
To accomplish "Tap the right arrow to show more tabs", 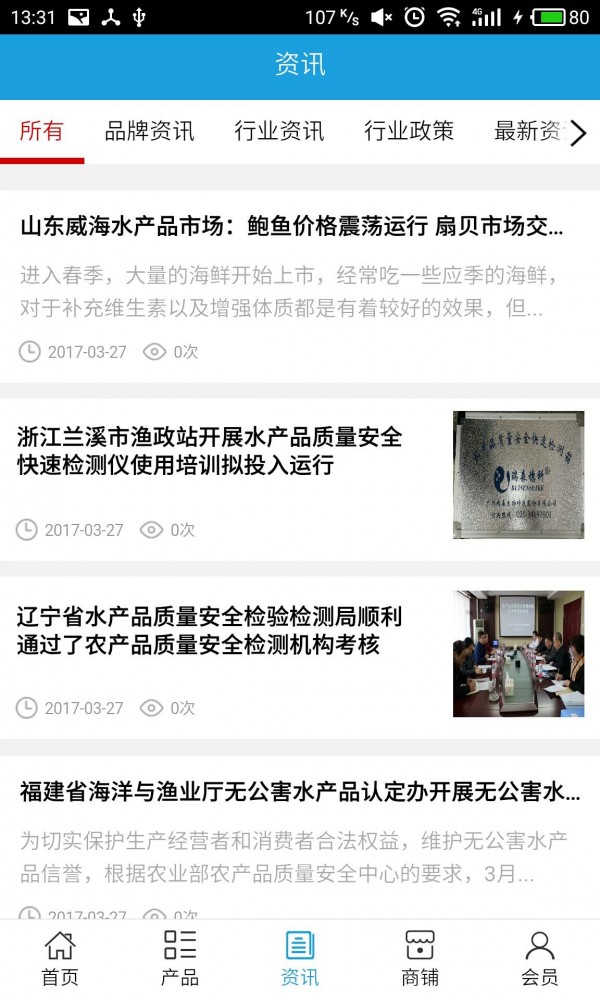I will point(577,132).
